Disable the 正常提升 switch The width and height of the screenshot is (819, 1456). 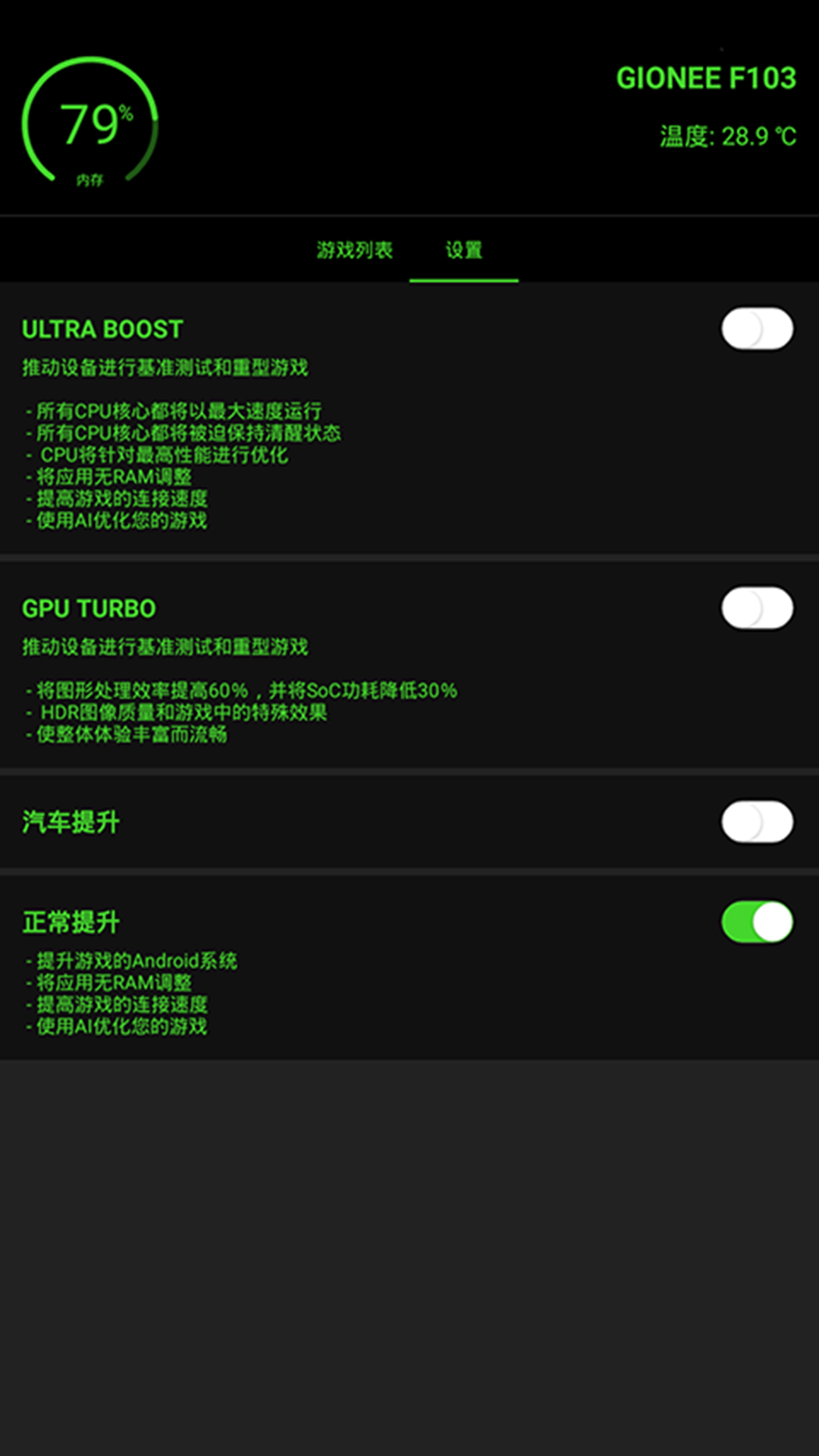point(757,922)
